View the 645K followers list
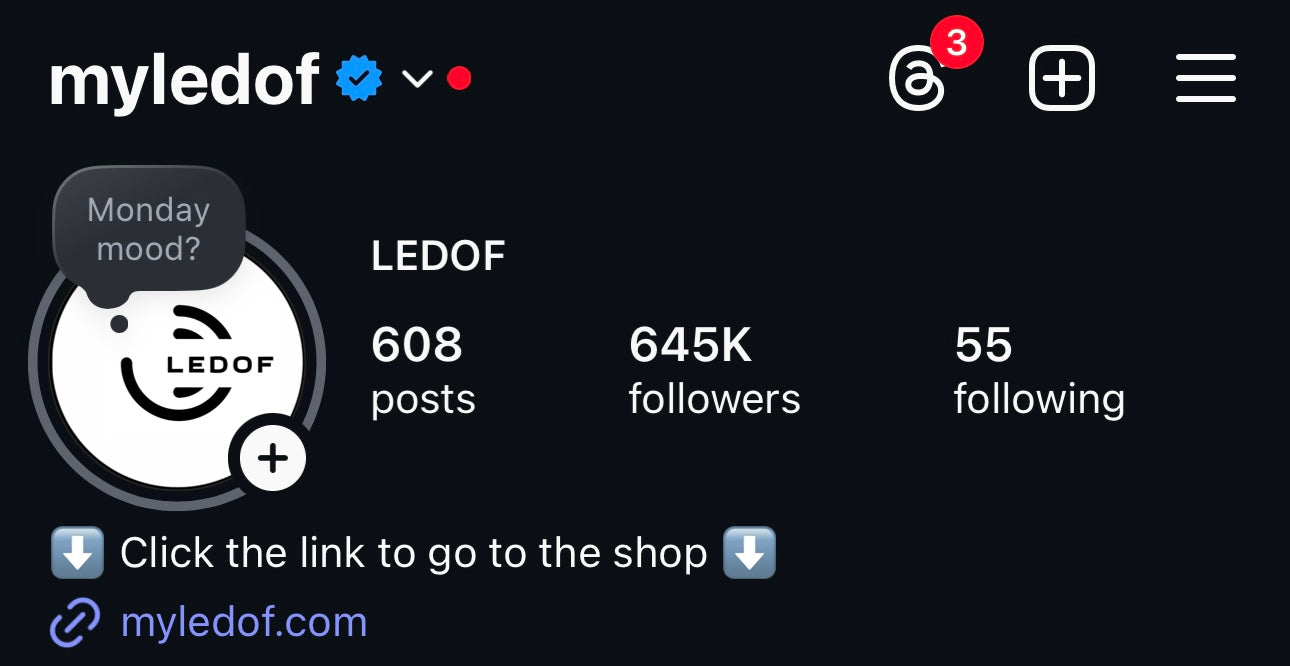 tap(714, 370)
